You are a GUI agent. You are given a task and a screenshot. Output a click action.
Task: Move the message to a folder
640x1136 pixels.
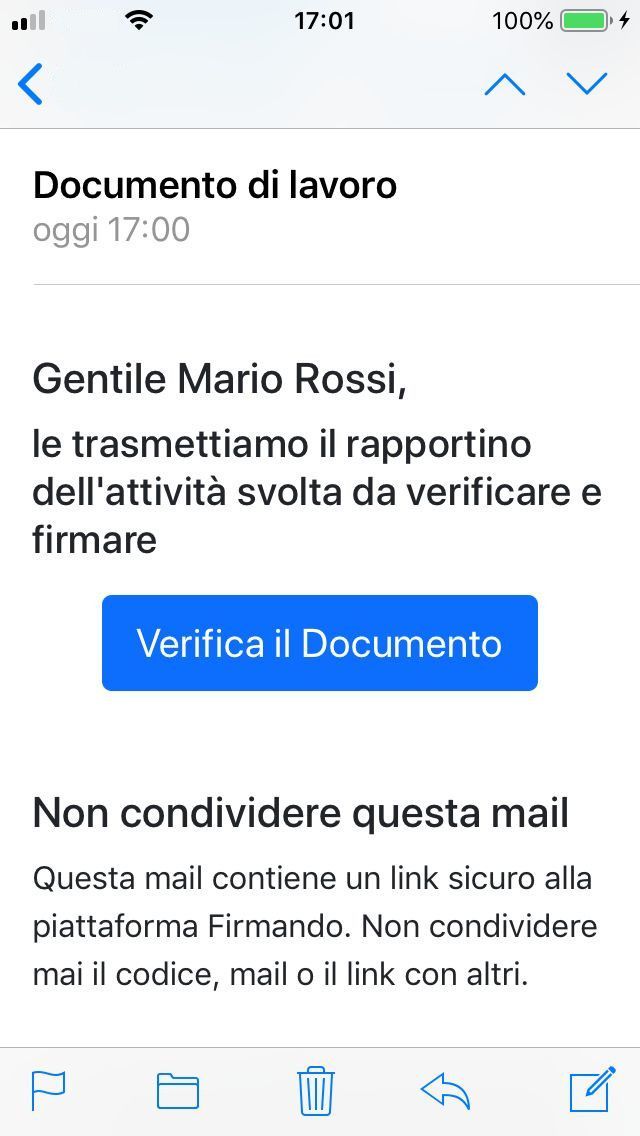click(x=178, y=1090)
